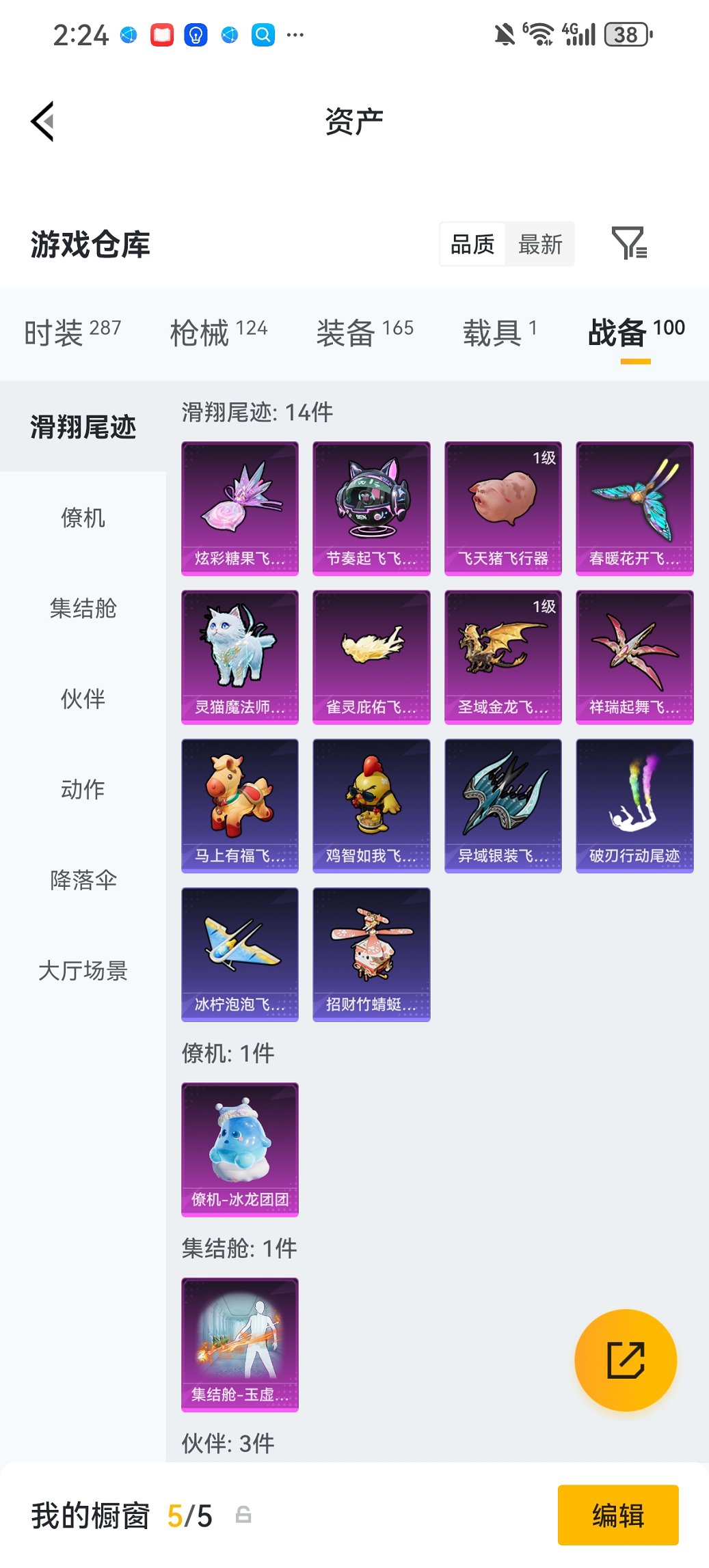Tap the floating share button

pos(625,1360)
